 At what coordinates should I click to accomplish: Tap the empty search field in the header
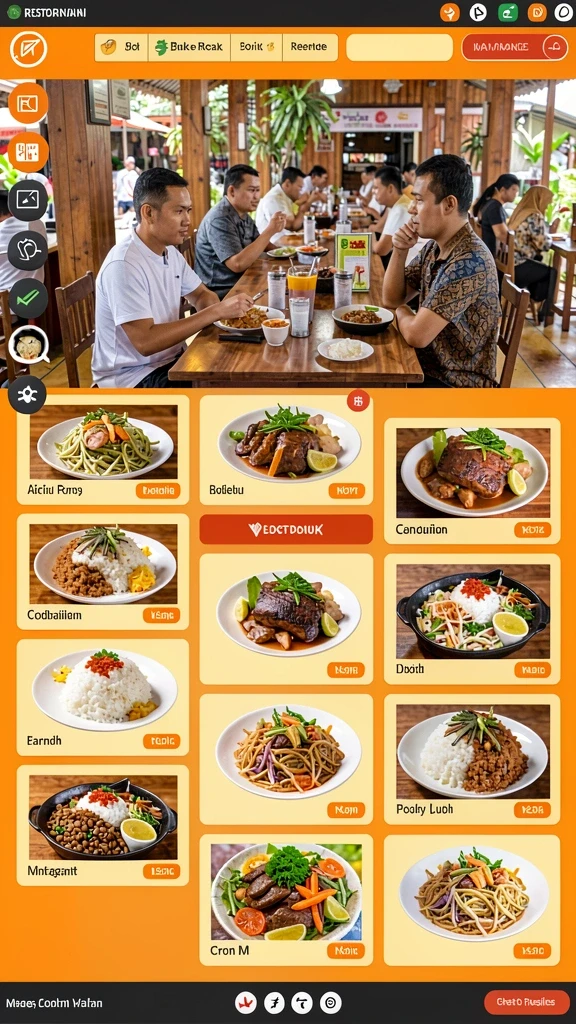pos(399,48)
